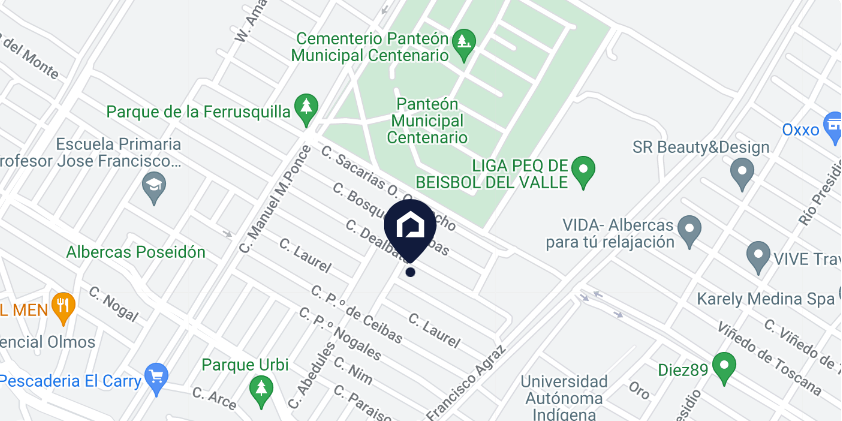Image resolution: width=842 pixels, height=421 pixels.
Task: Select the Parque de la Ferrusquilla marker
Action: click(306, 110)
